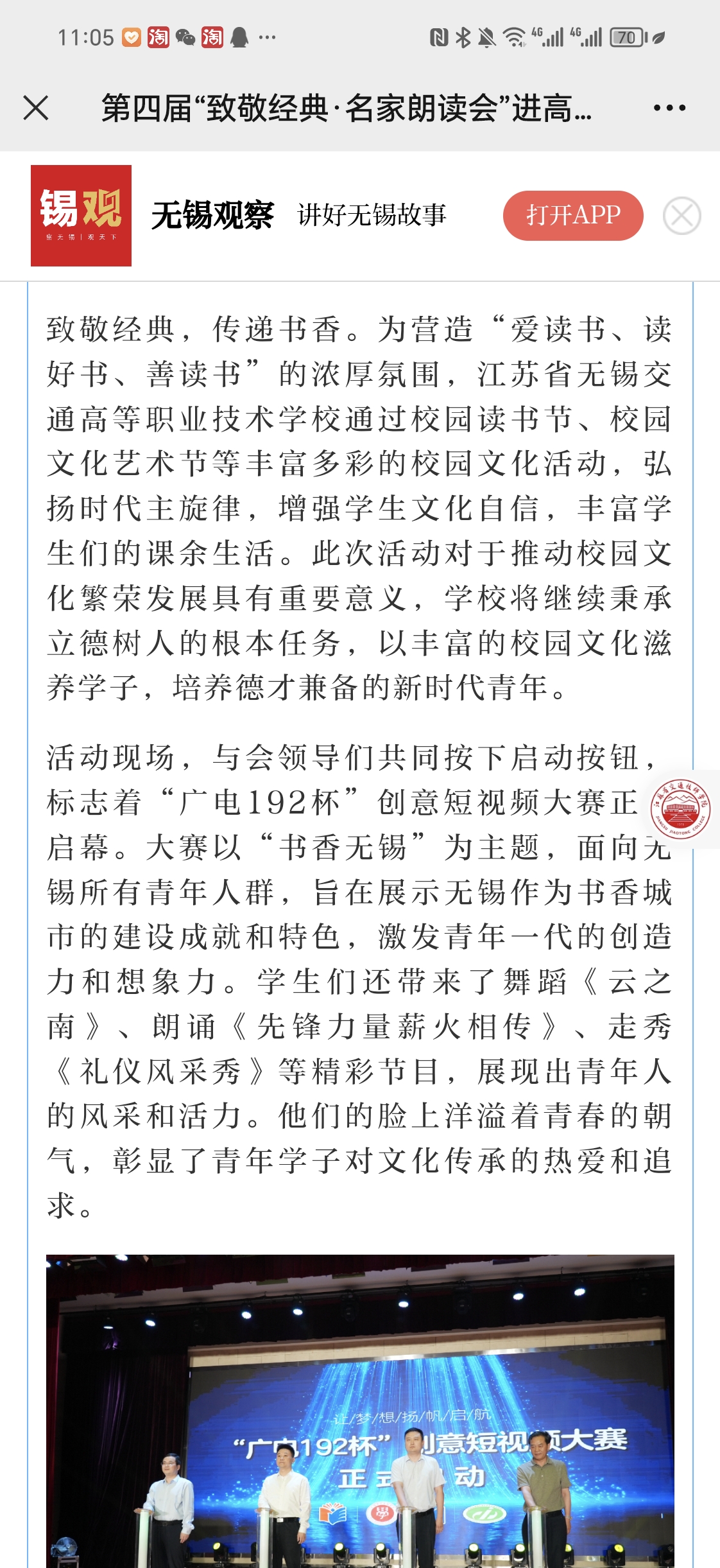Dismiss the 无锡观察 app banner
The height and width of the screenshot is (1568, 720).
click(x=681, y=216)
